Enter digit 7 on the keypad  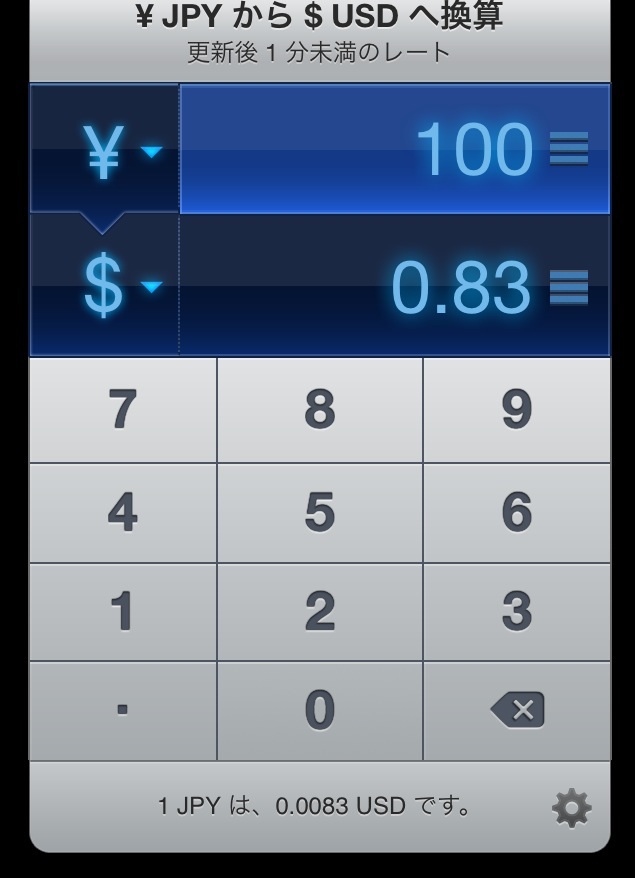123,409
